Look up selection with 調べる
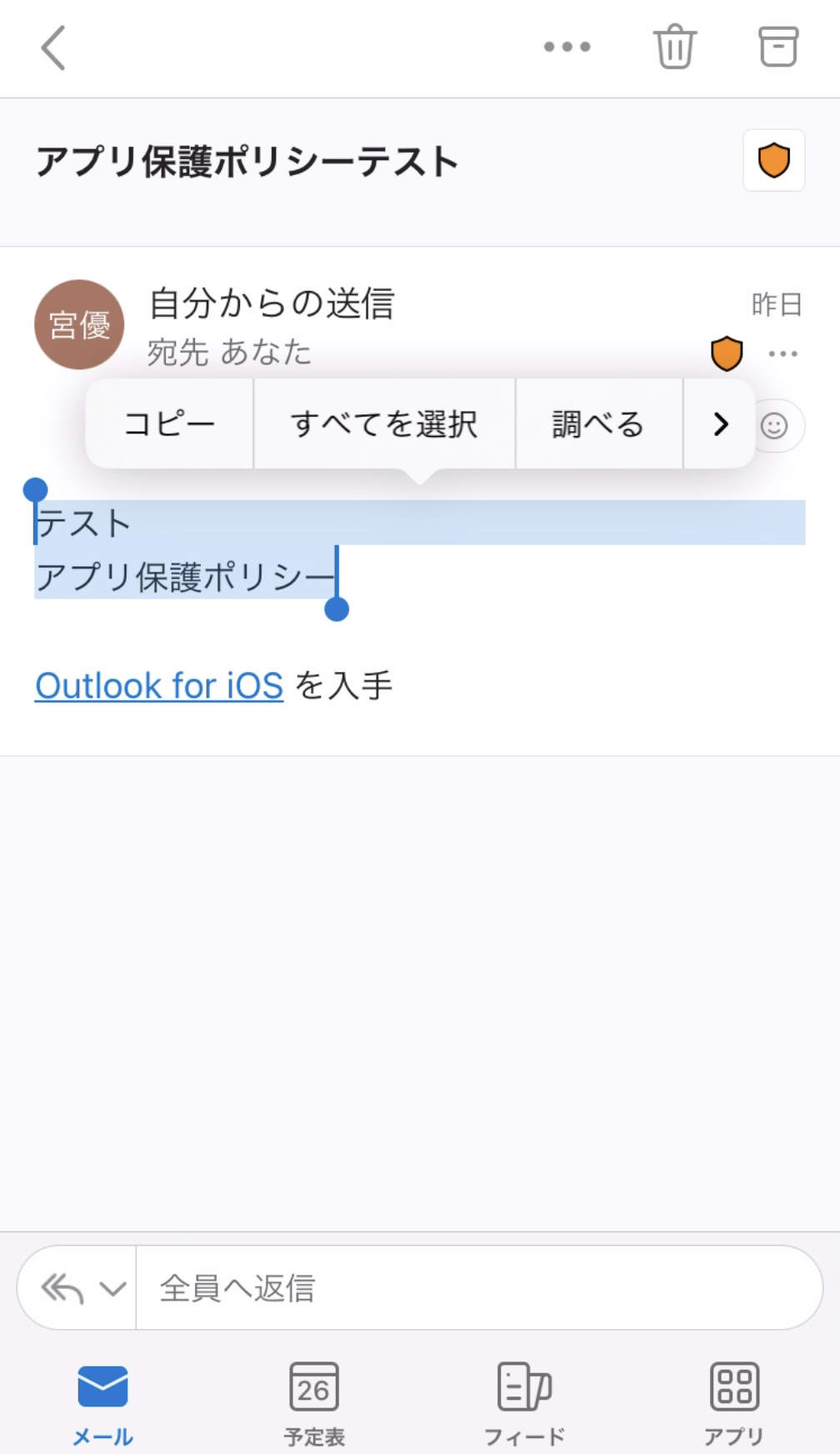The image size is (840, 1454). pos(598,424)
